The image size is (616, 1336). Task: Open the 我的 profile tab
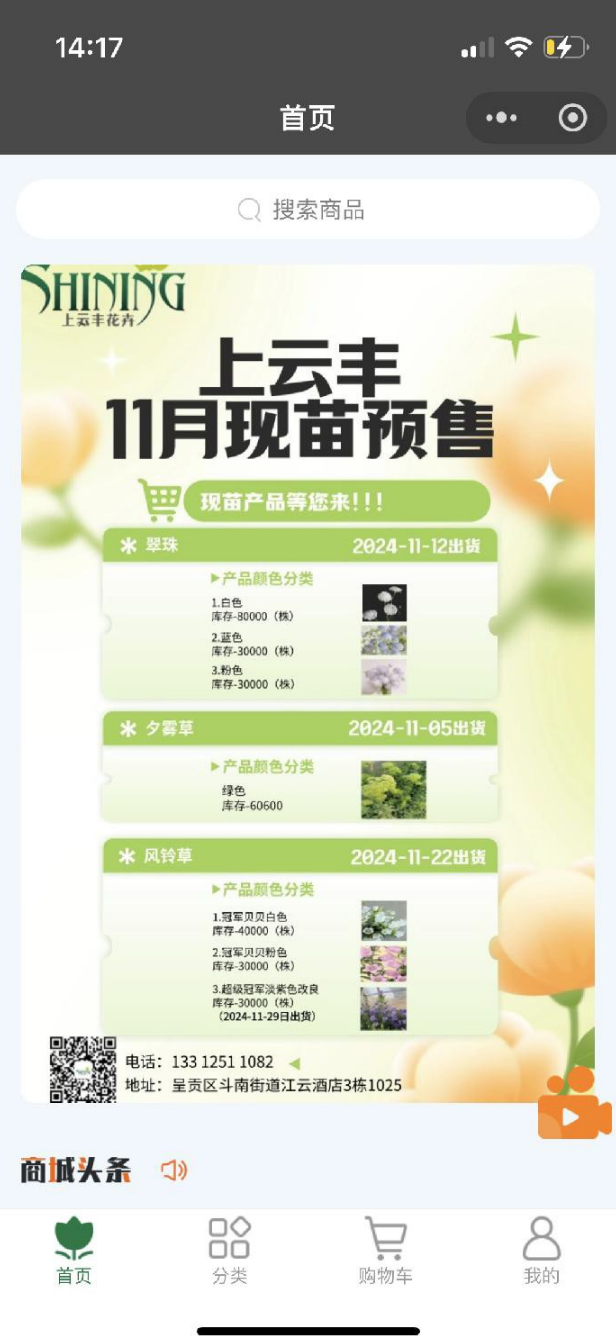(x=541, y=1251)
